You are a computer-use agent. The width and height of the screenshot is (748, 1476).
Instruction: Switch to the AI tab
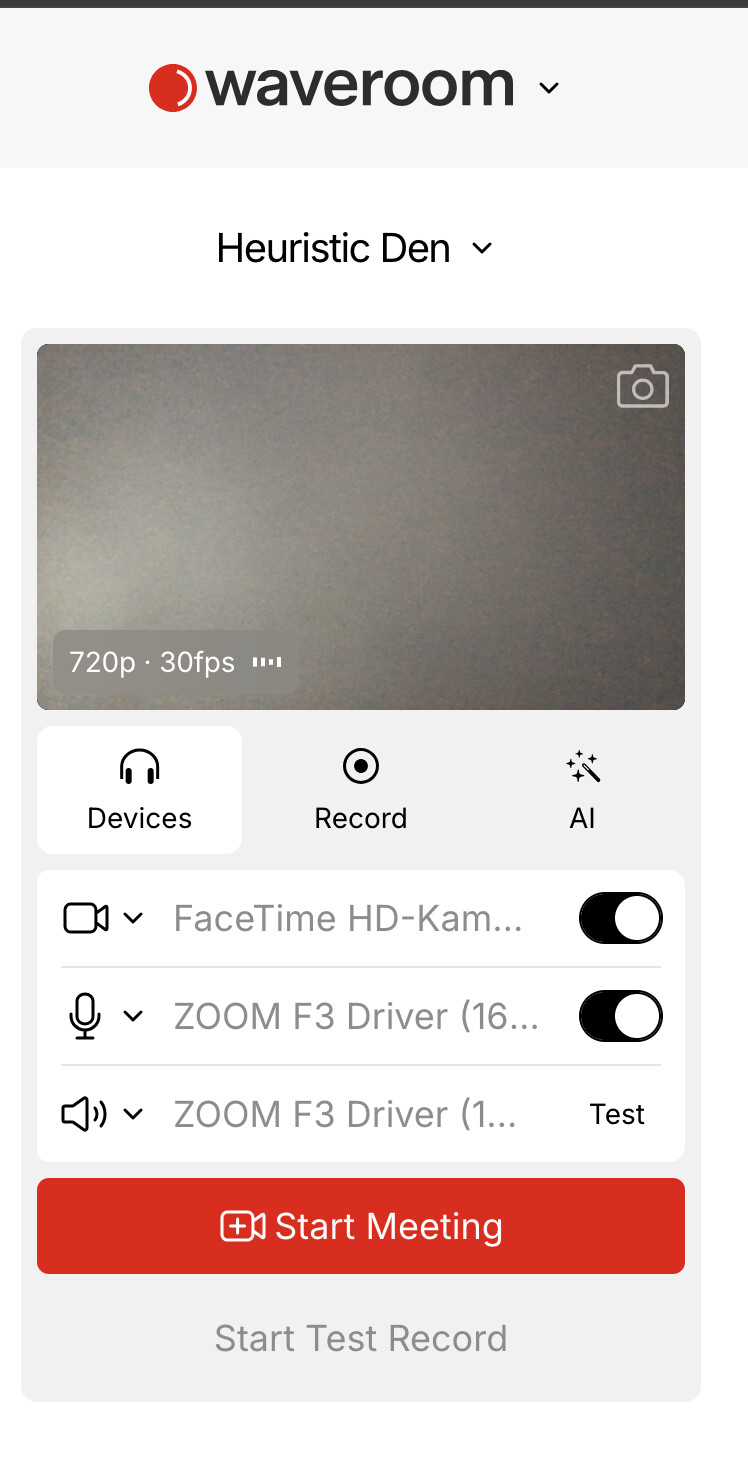582,790
